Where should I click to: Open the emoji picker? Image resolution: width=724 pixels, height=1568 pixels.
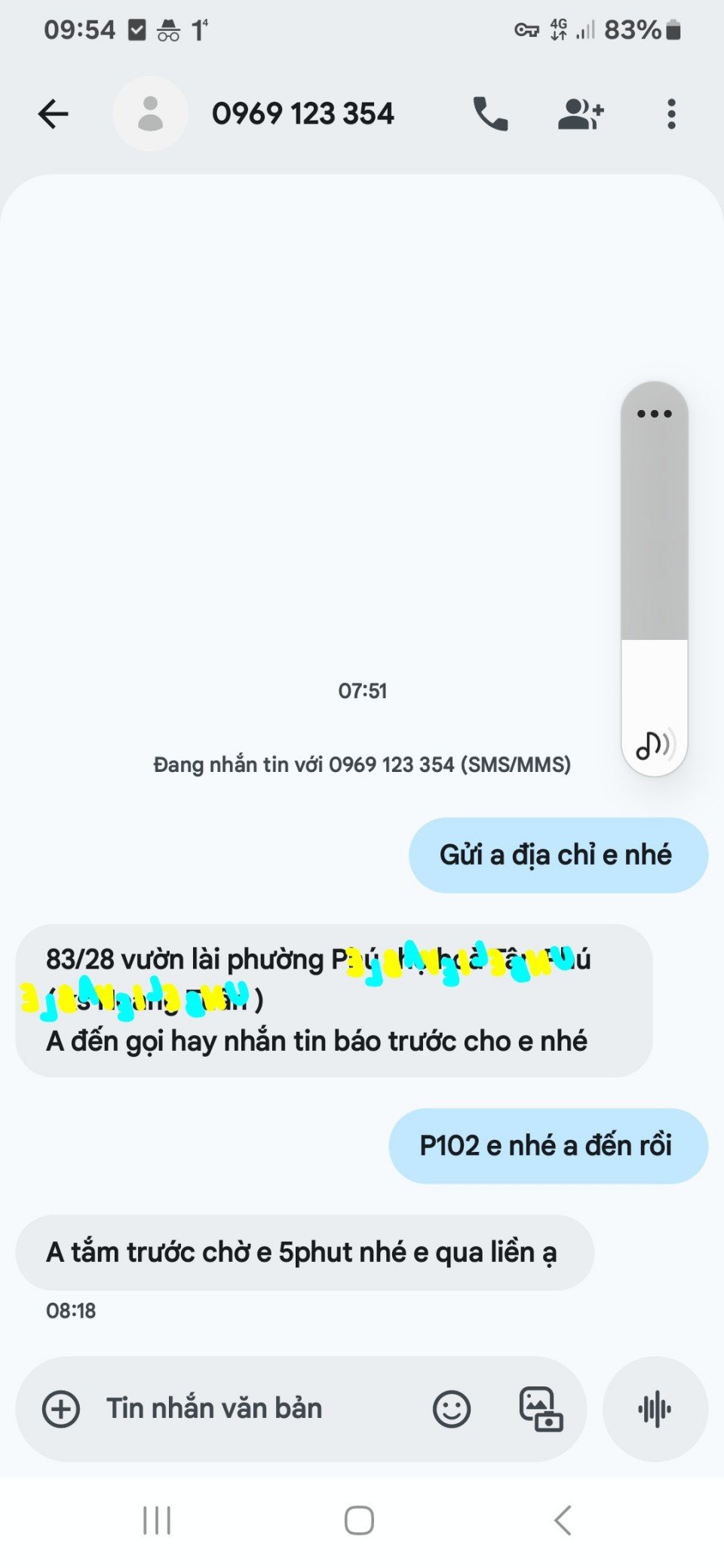click(452, 1409)
